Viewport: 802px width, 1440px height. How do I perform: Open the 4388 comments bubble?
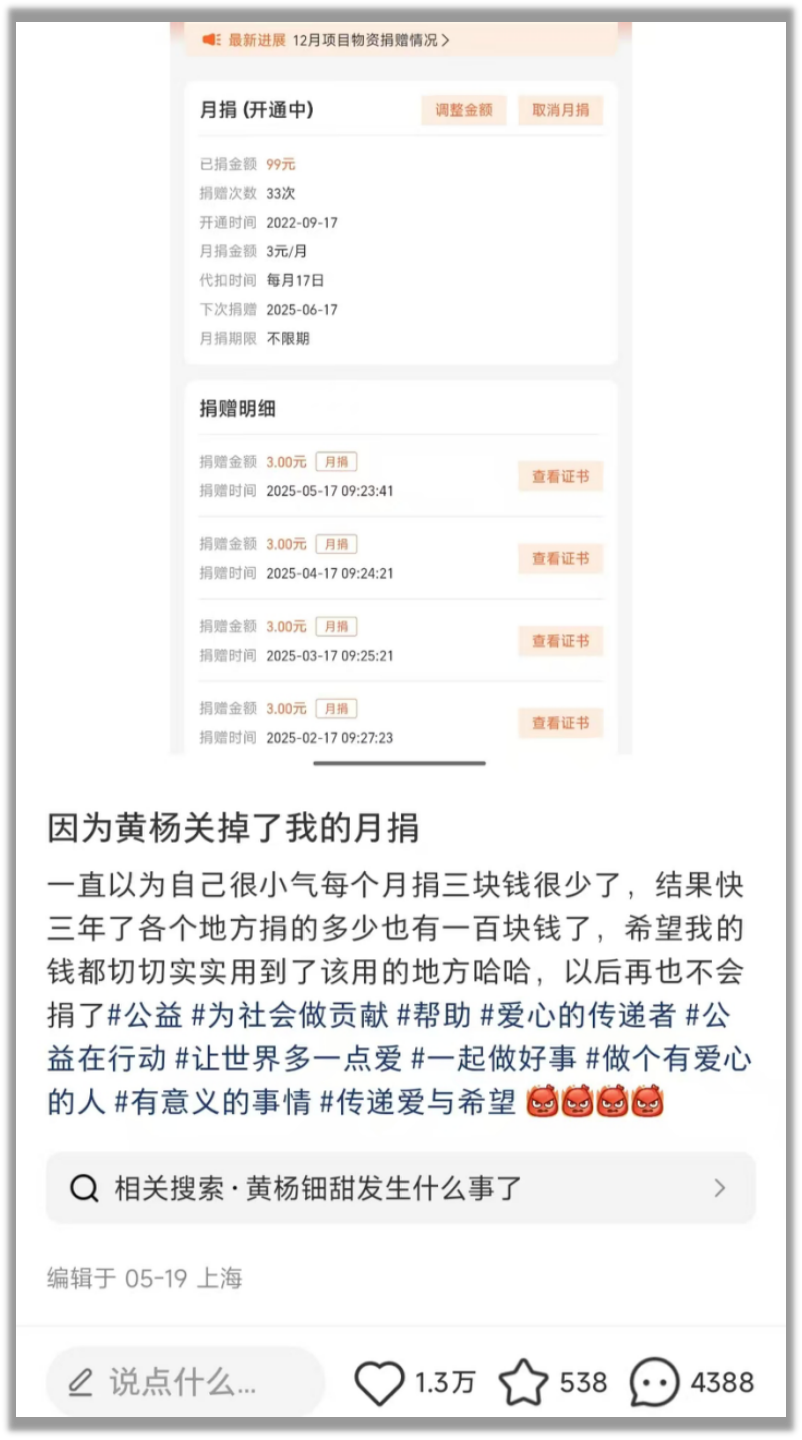(x=655, y=1383)
